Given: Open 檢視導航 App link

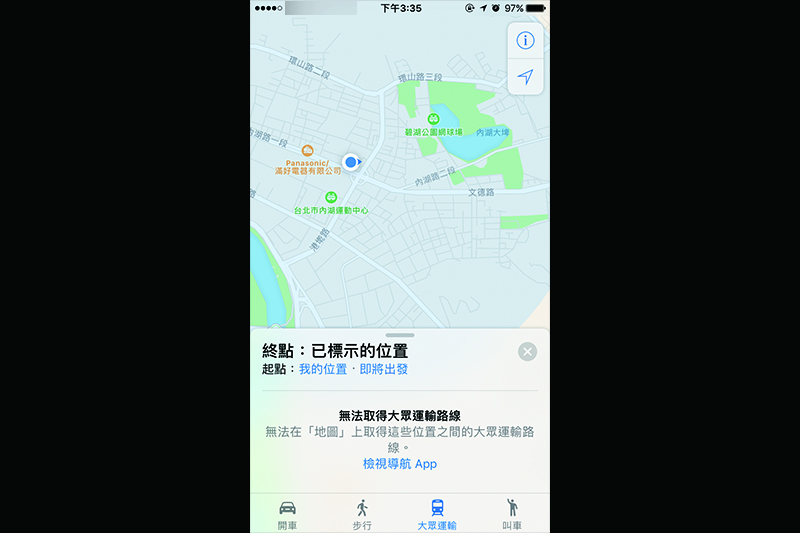Looking at the screenshot, I should (399, 464).
